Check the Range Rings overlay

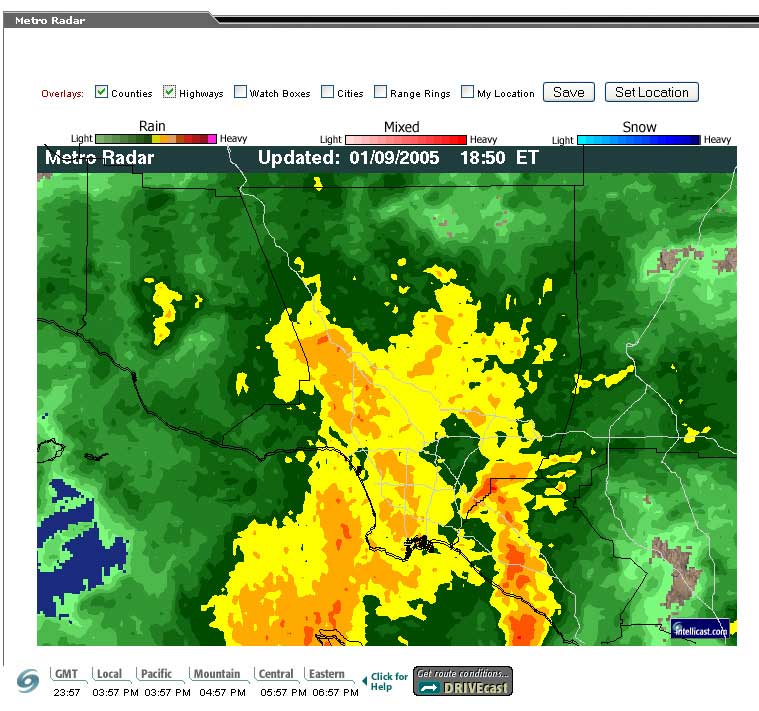point(381,92)
